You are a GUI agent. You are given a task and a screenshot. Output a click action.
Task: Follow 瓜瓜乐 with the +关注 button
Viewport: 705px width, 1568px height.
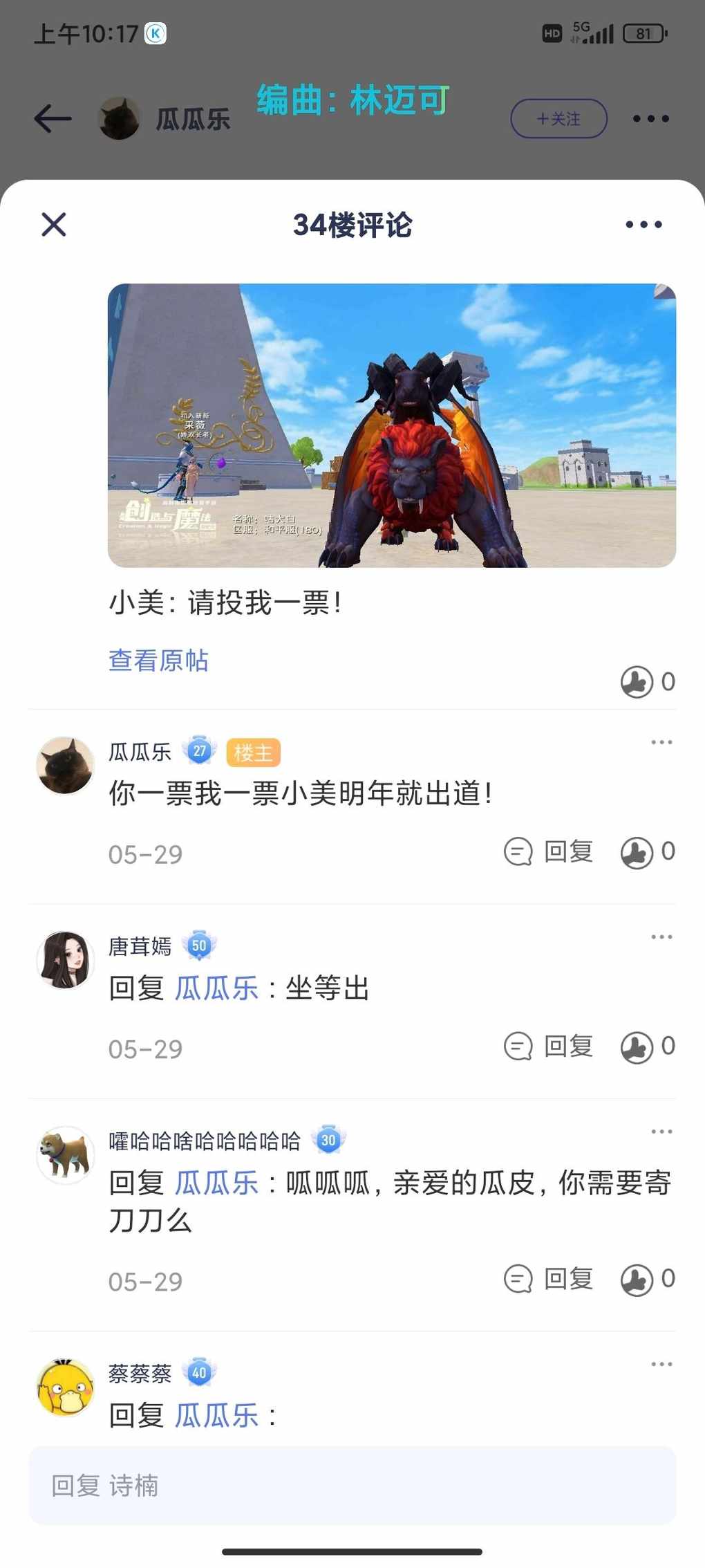tap(558, 119)
